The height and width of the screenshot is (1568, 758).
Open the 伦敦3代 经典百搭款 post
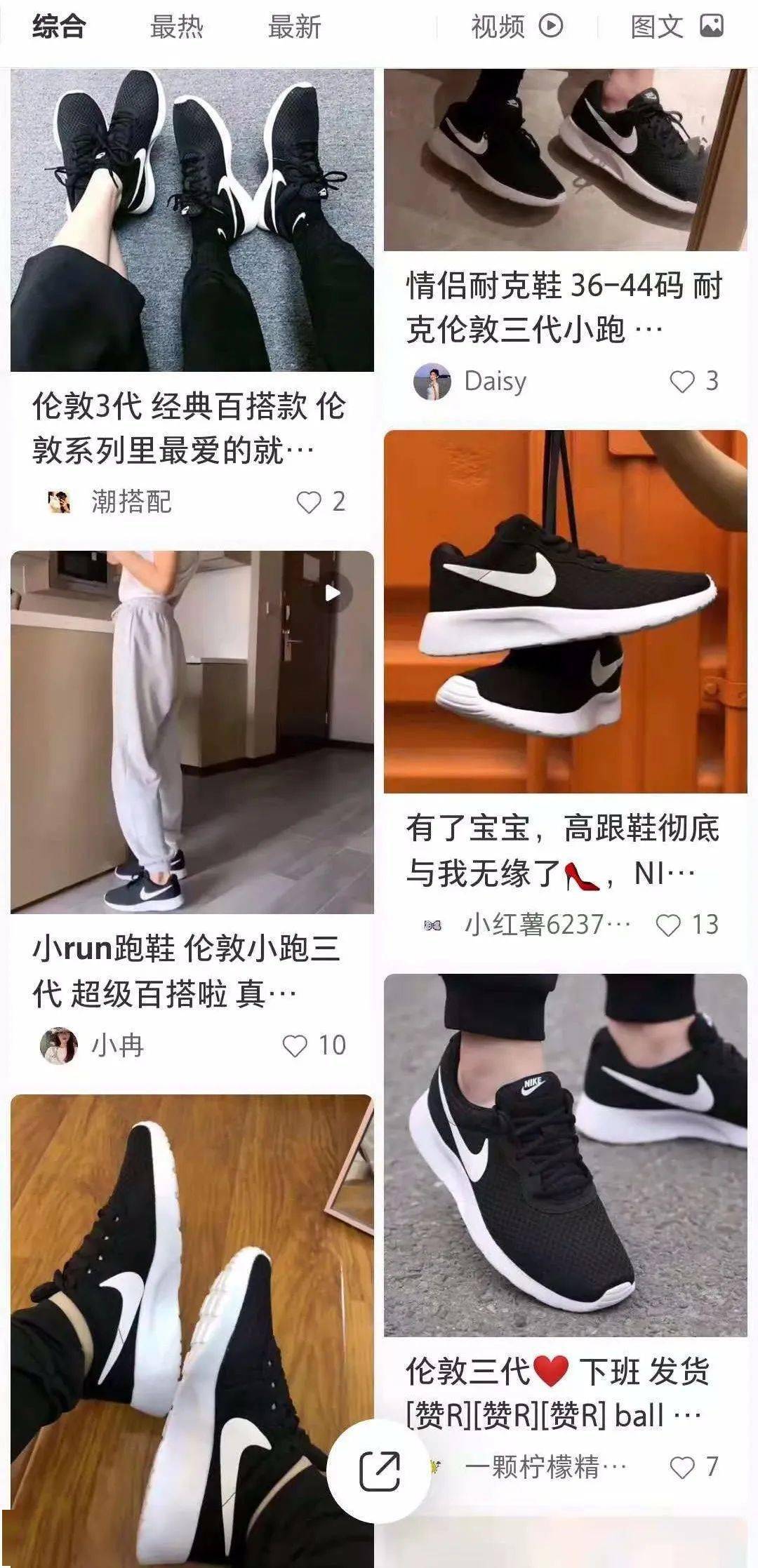(x=192, y=221)
